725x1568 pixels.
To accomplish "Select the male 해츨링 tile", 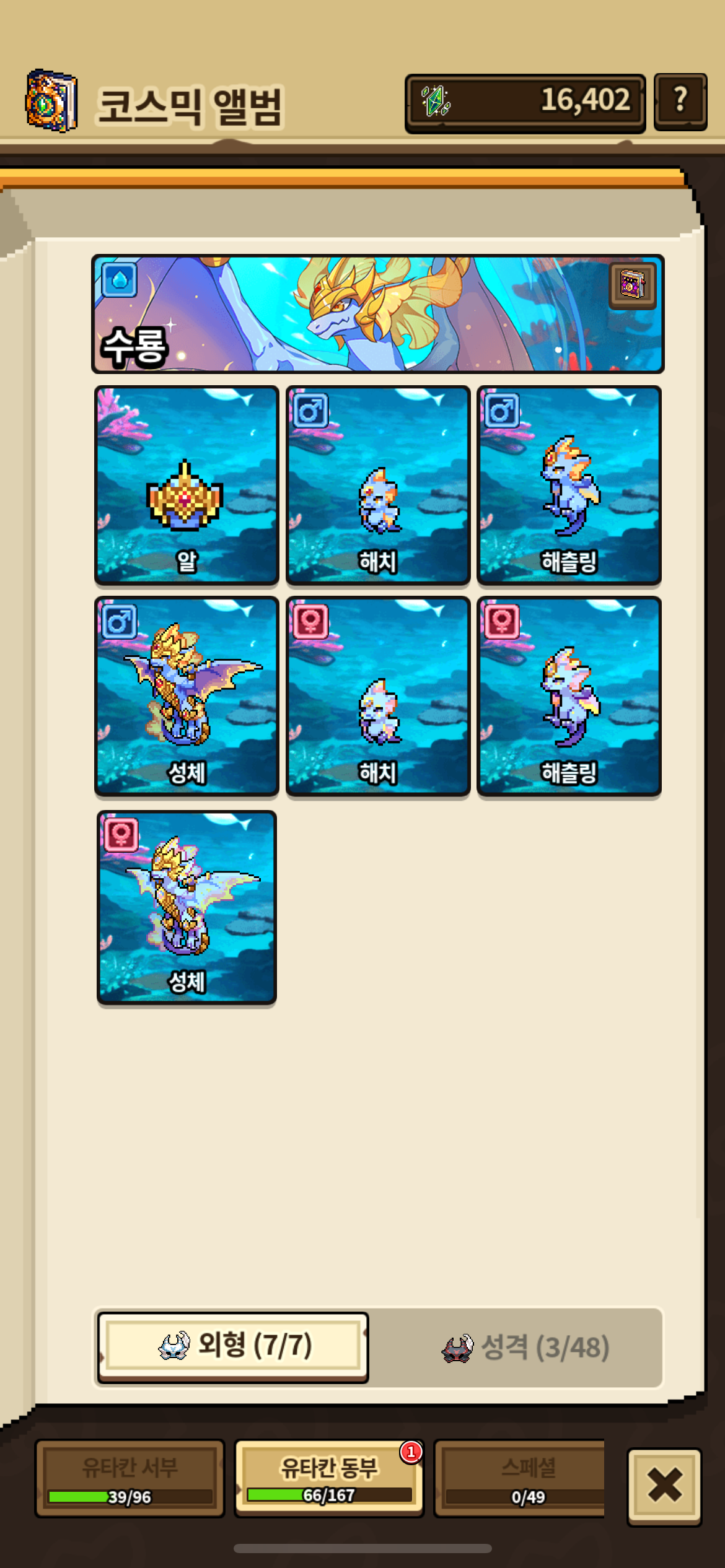I will (x=569, y=485).
